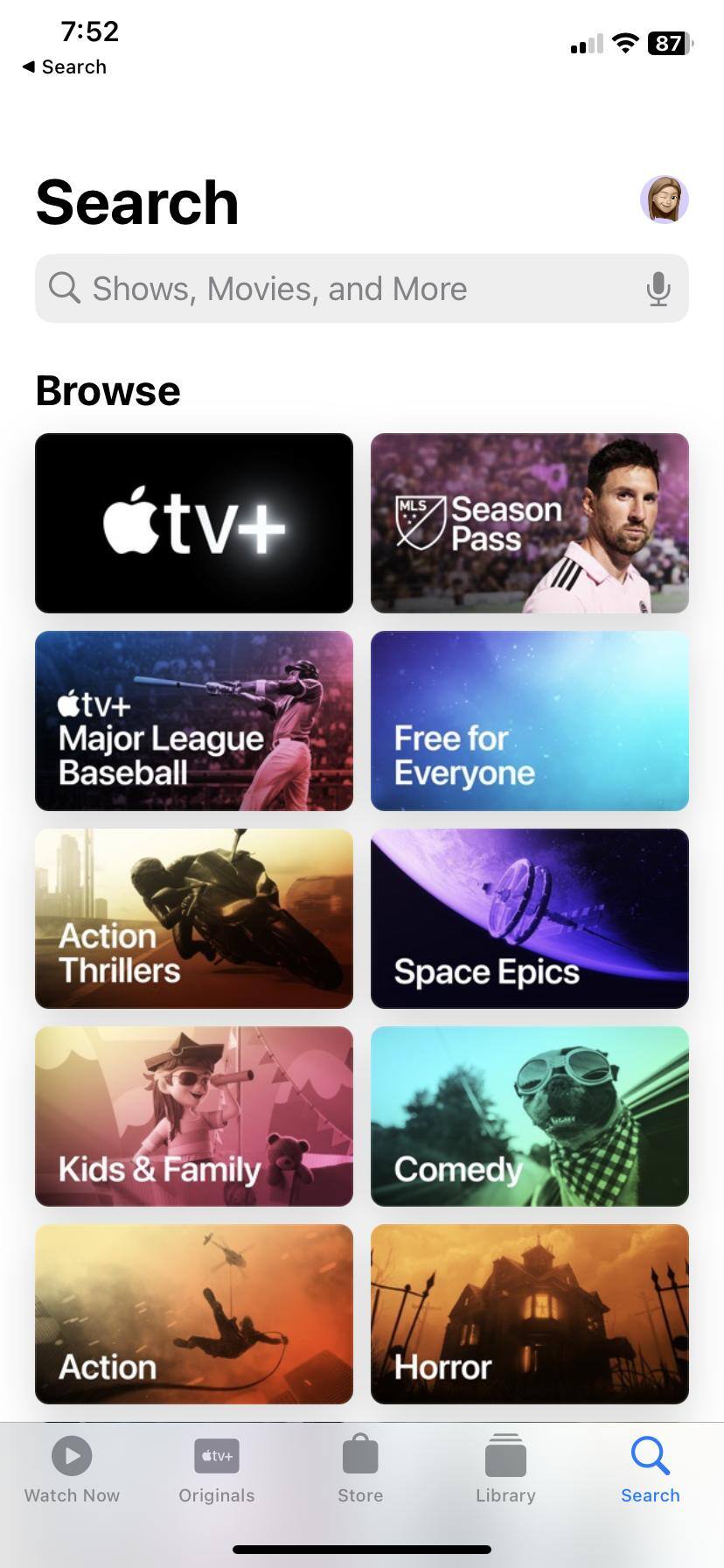
Task: Open Kids & Family category
Action: (x=194, y=1116)
